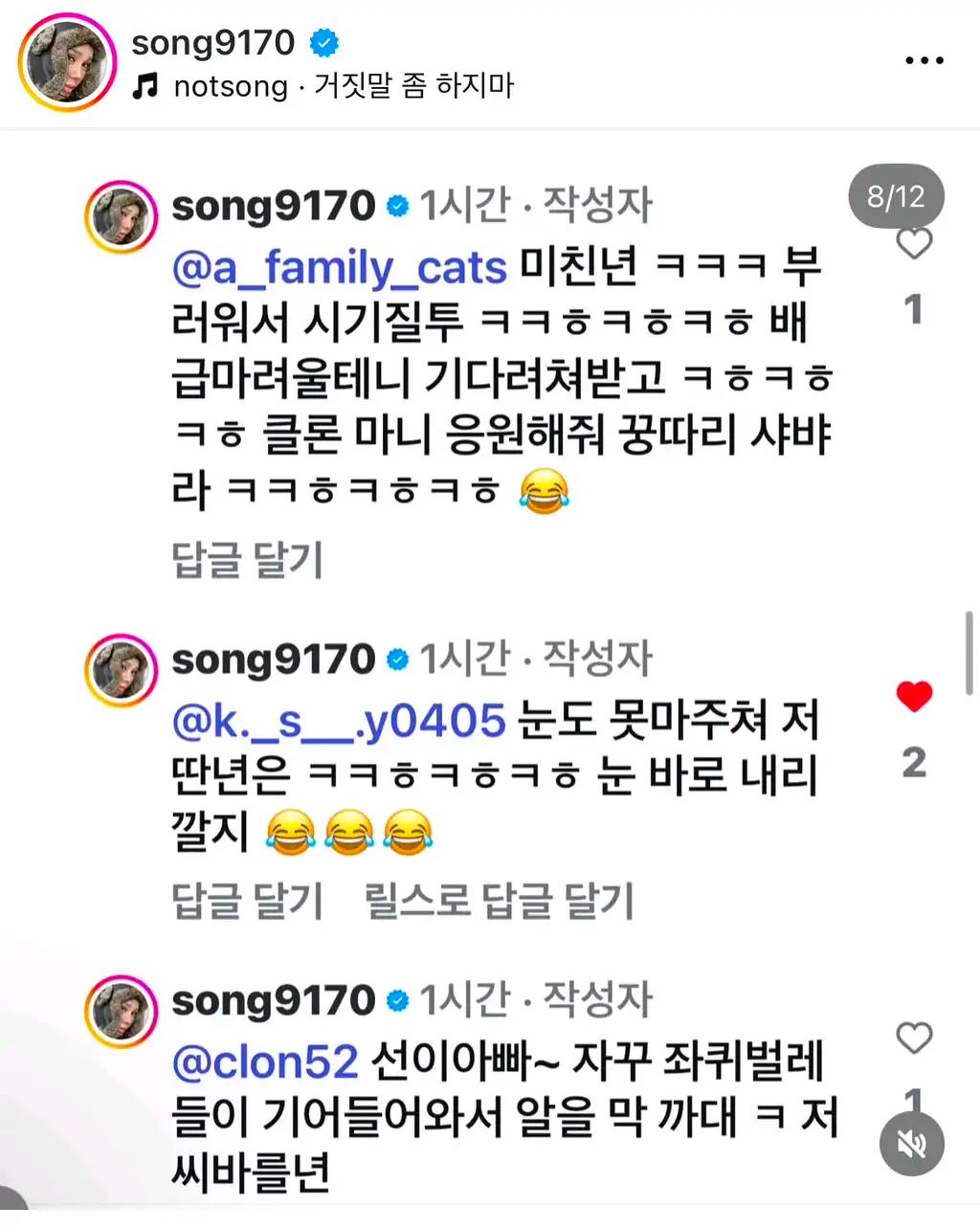Open the three-dot options menu
The image size is (980, 1230).
pyautogui.click(x=923, y=59)
